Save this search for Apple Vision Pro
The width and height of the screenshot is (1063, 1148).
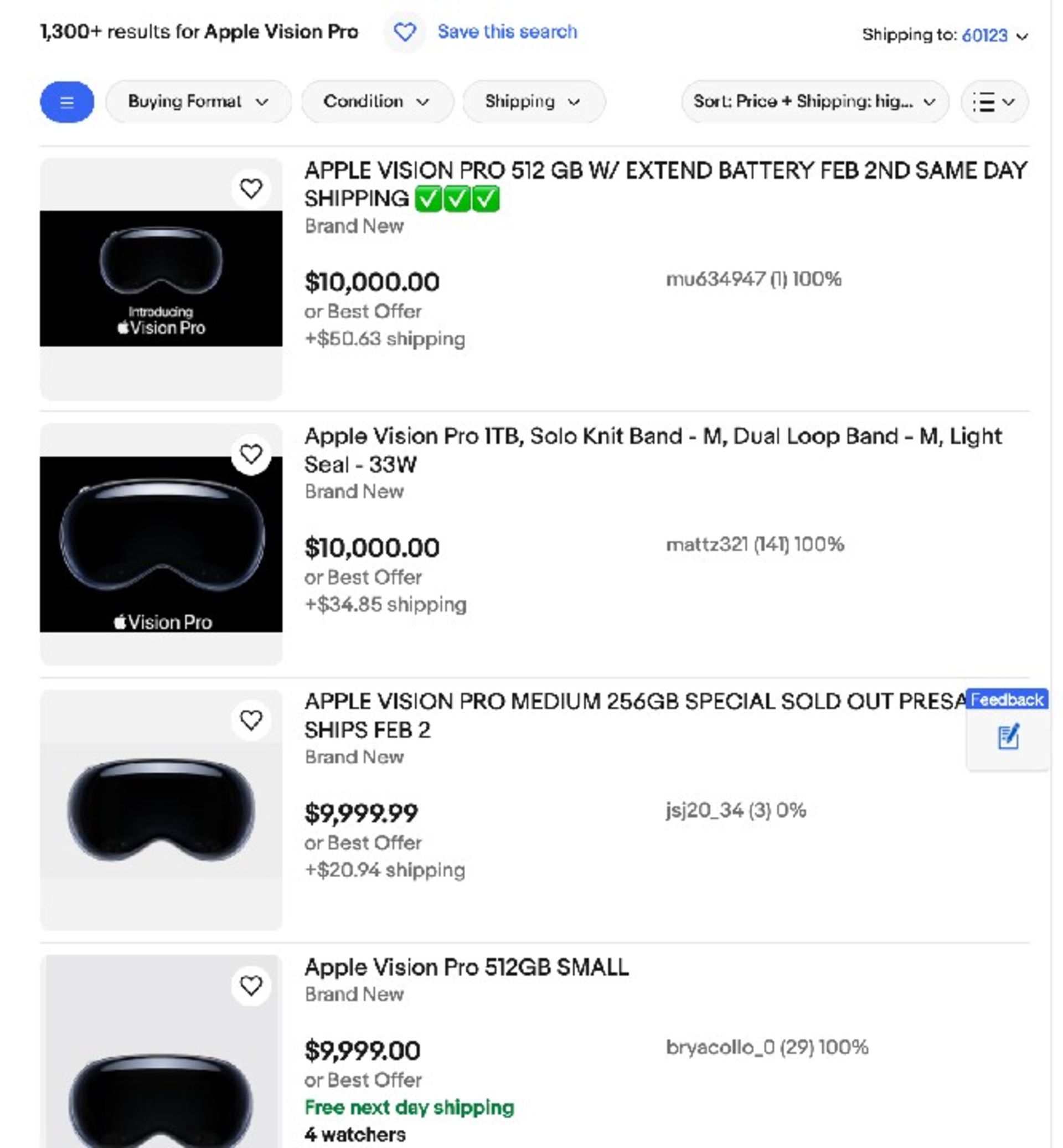(506, 32)
